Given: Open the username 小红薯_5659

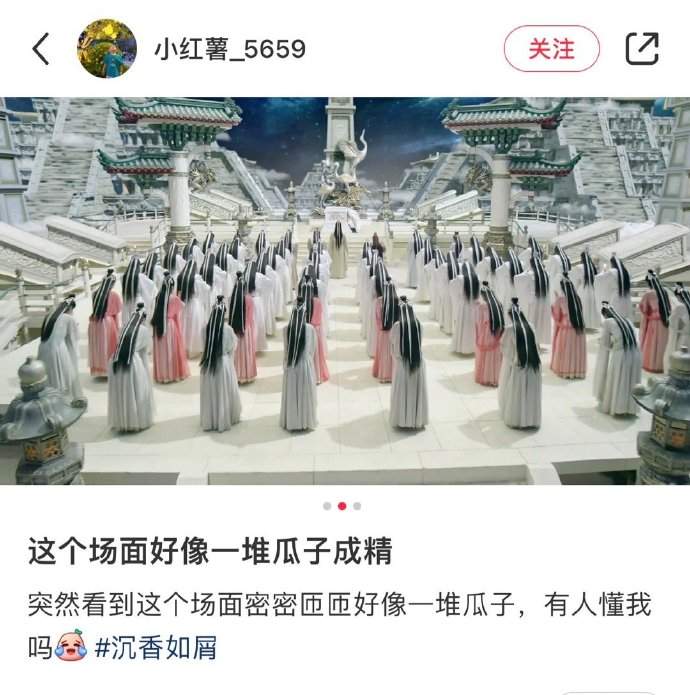Looking at the screenshot, I should (x=229, y=49).
